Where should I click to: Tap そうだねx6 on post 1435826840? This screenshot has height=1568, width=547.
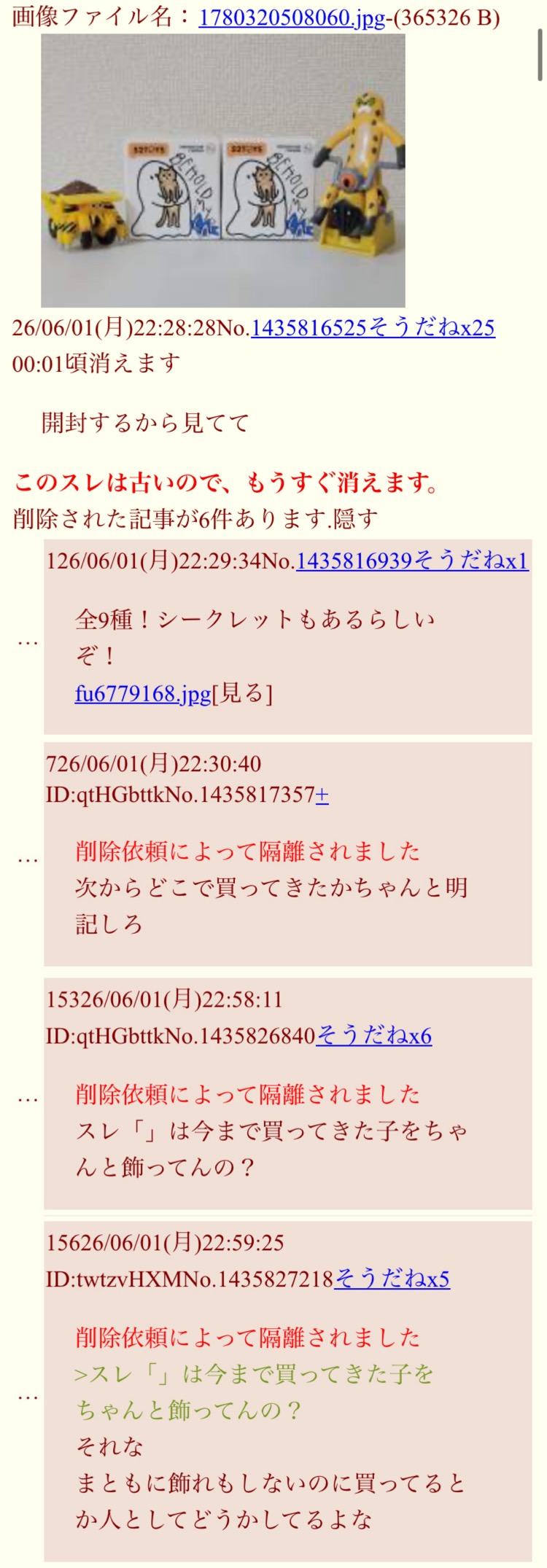373,1036
